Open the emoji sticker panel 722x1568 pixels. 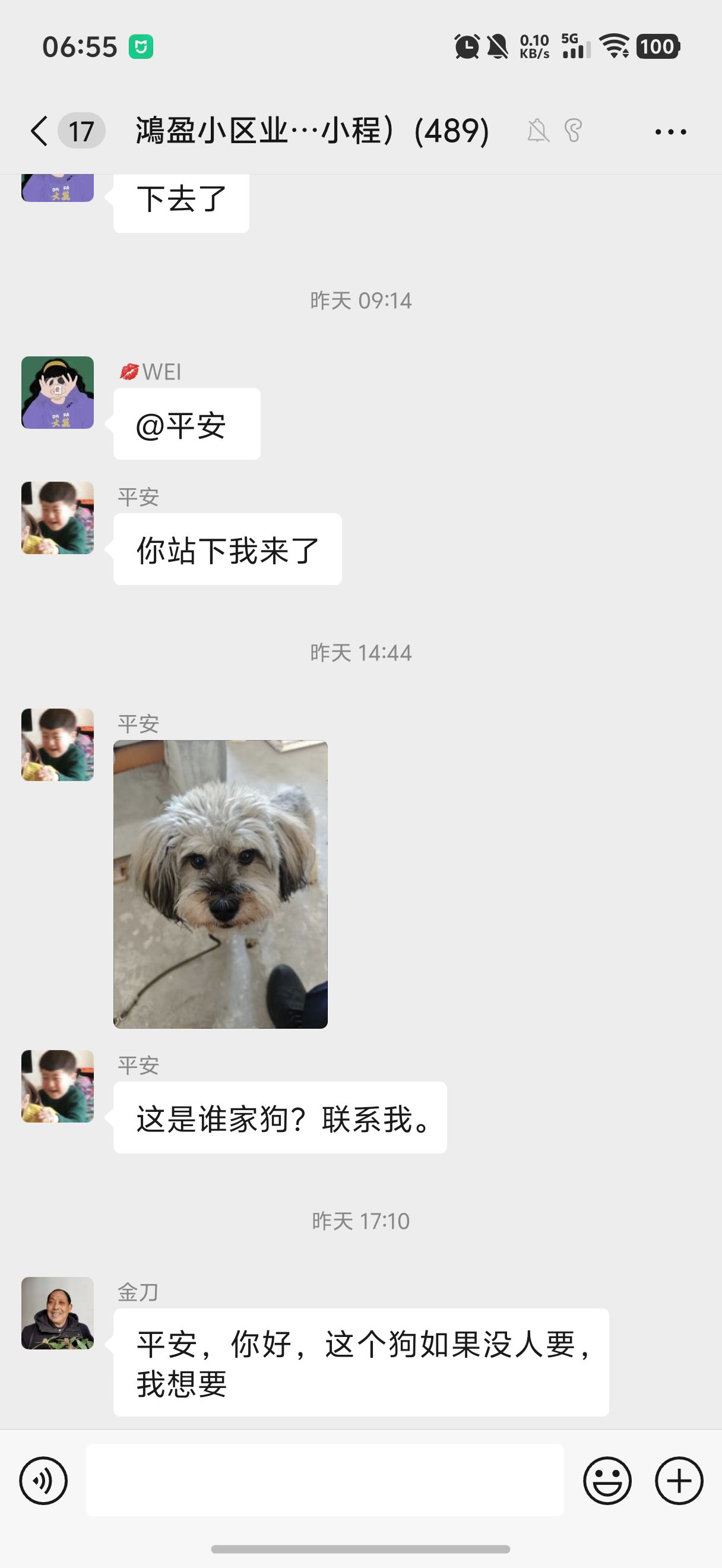coord(607,1480)
